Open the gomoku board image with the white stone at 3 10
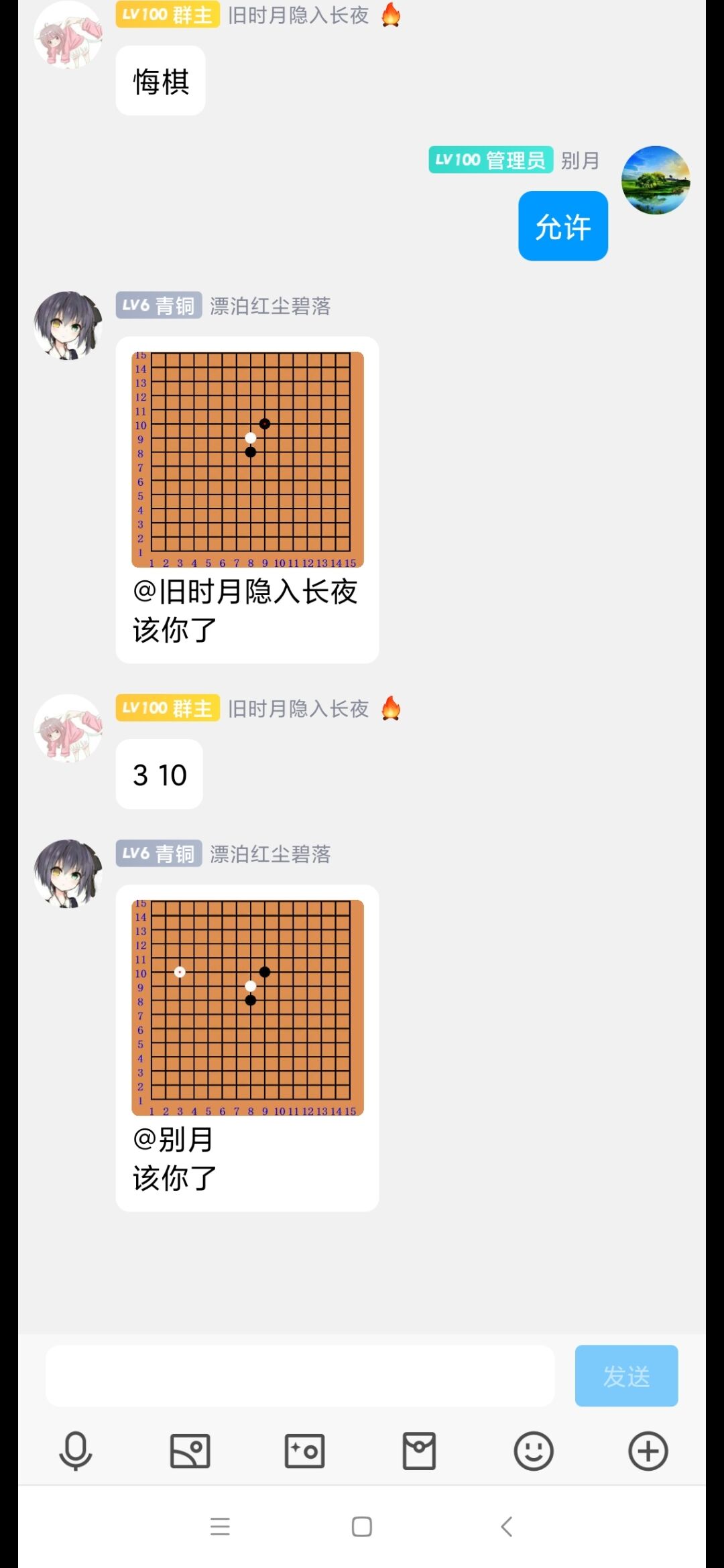724x1568 pixels. (x=247, y=1007)
